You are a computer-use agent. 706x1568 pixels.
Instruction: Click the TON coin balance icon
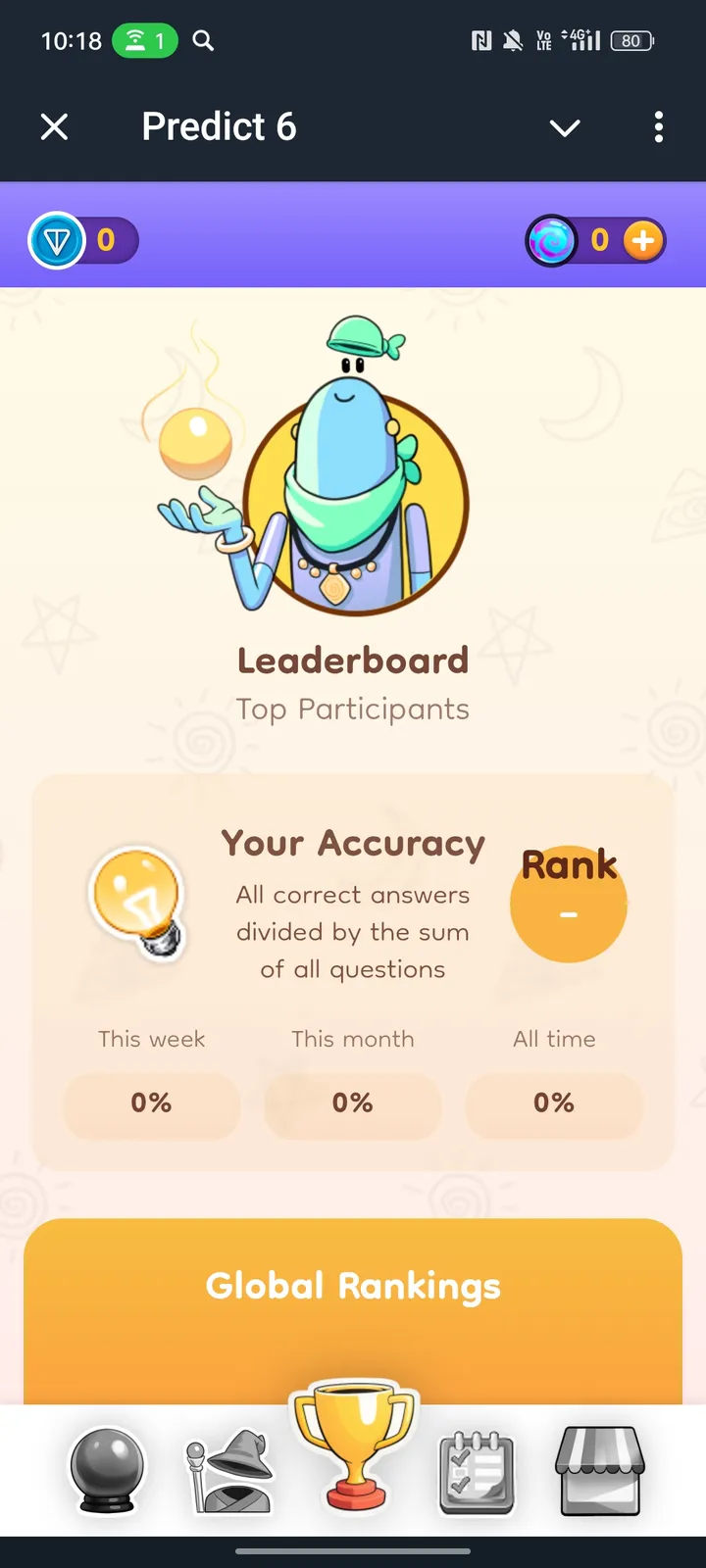point(58,240)
